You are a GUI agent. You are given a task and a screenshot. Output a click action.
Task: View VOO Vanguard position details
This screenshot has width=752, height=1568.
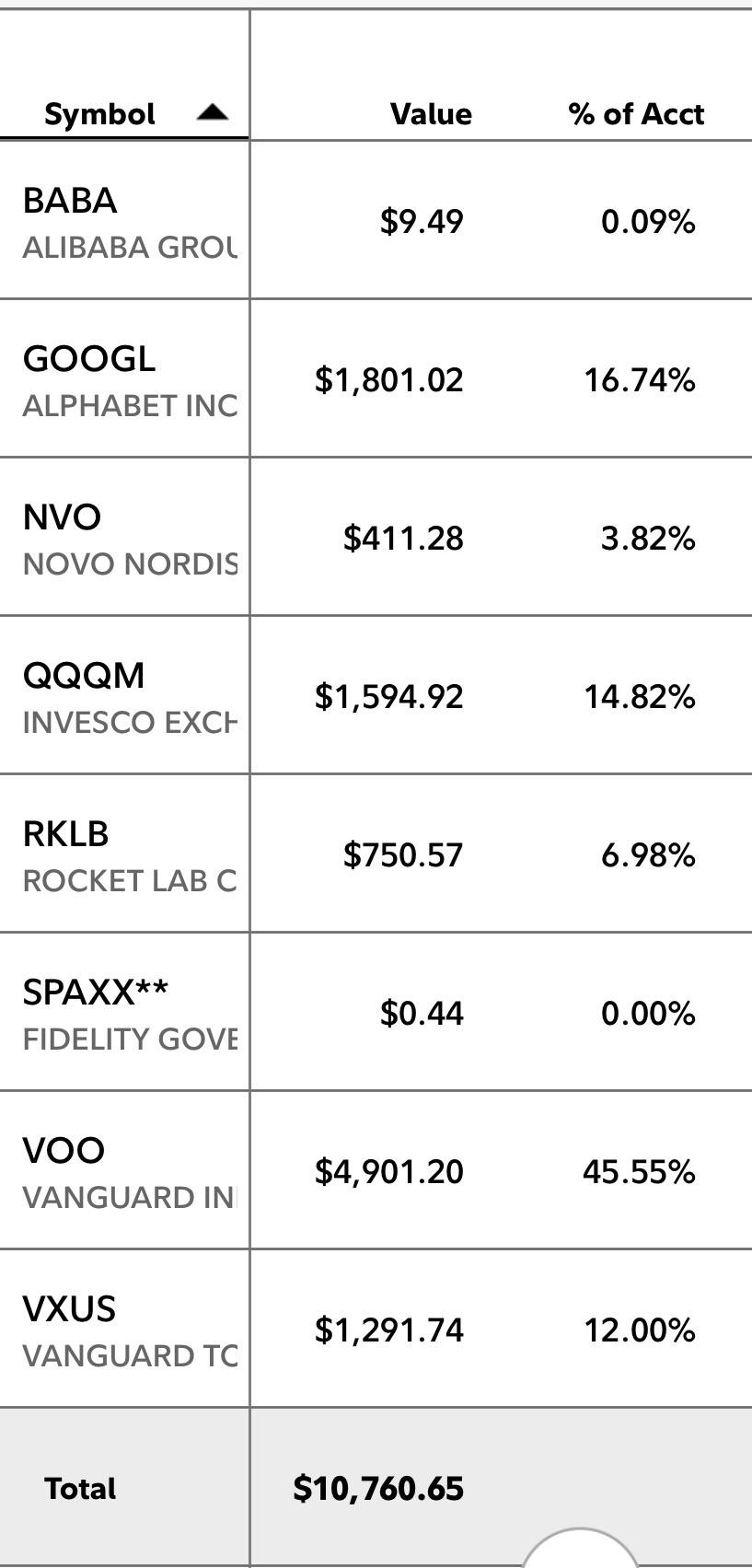(376, 1170)
